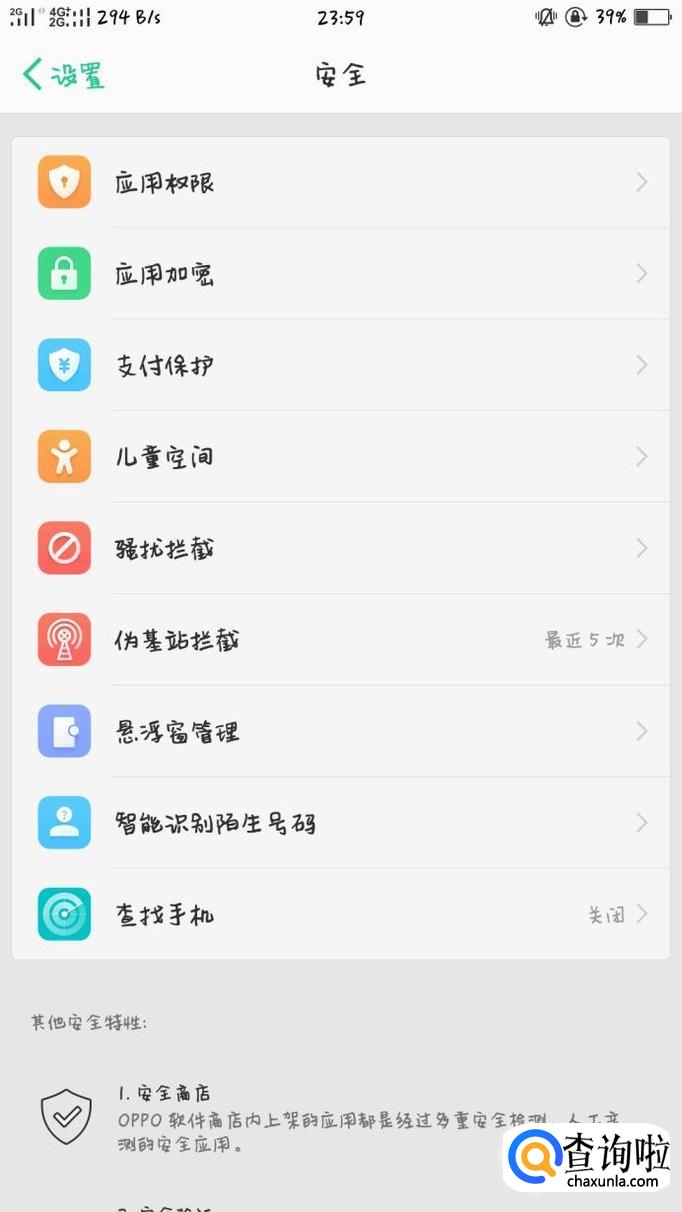Open 骚扰拦截 settings
682x1212 pixels.
pyautogui.click(x=340, y=549)
